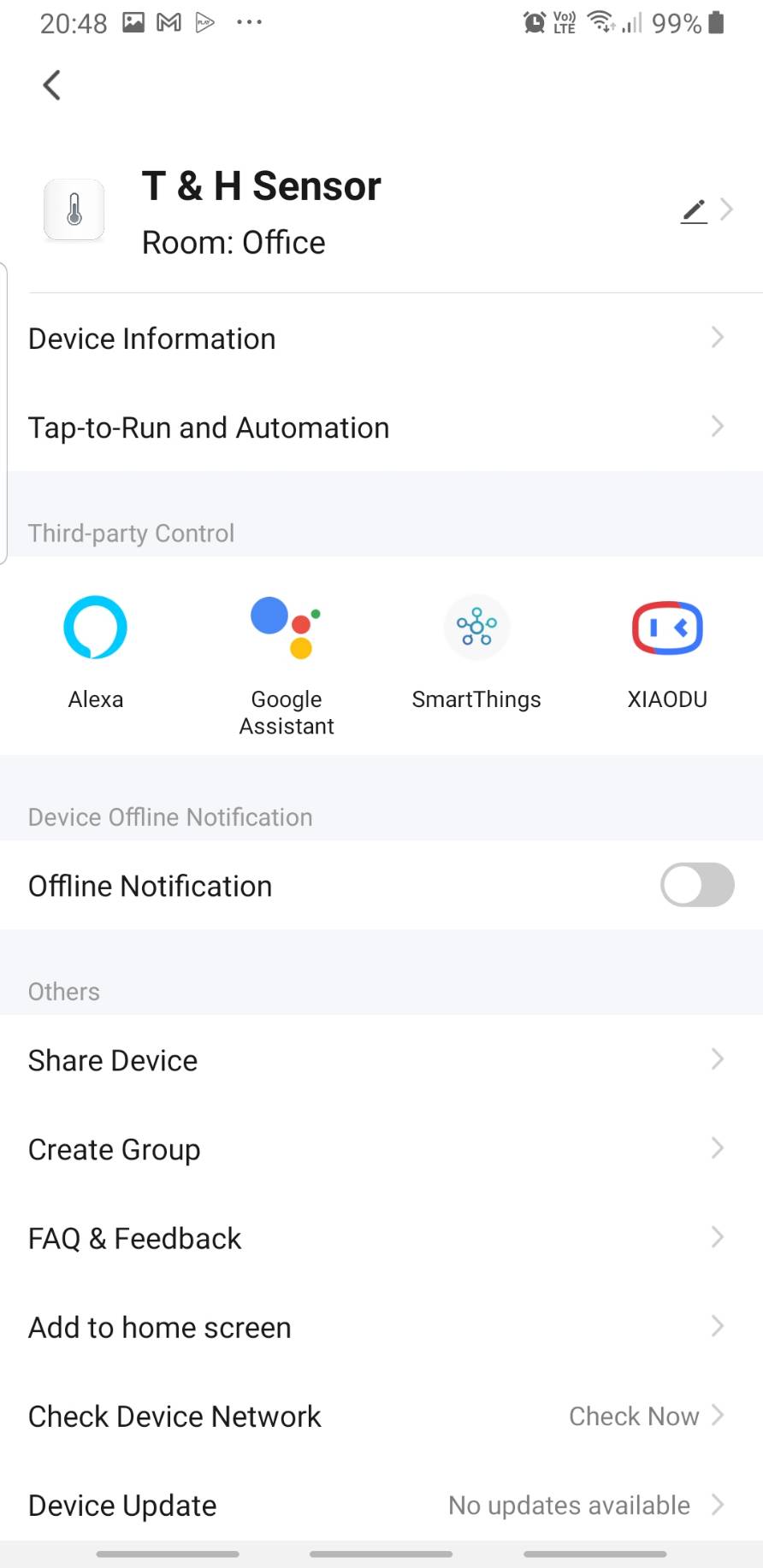Open Create Group

[376, 1149]
